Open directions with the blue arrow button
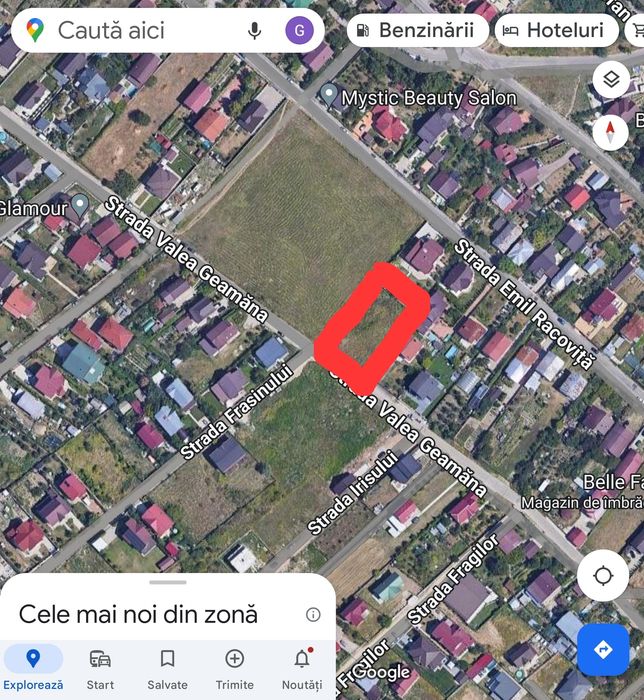 point(603,650)
